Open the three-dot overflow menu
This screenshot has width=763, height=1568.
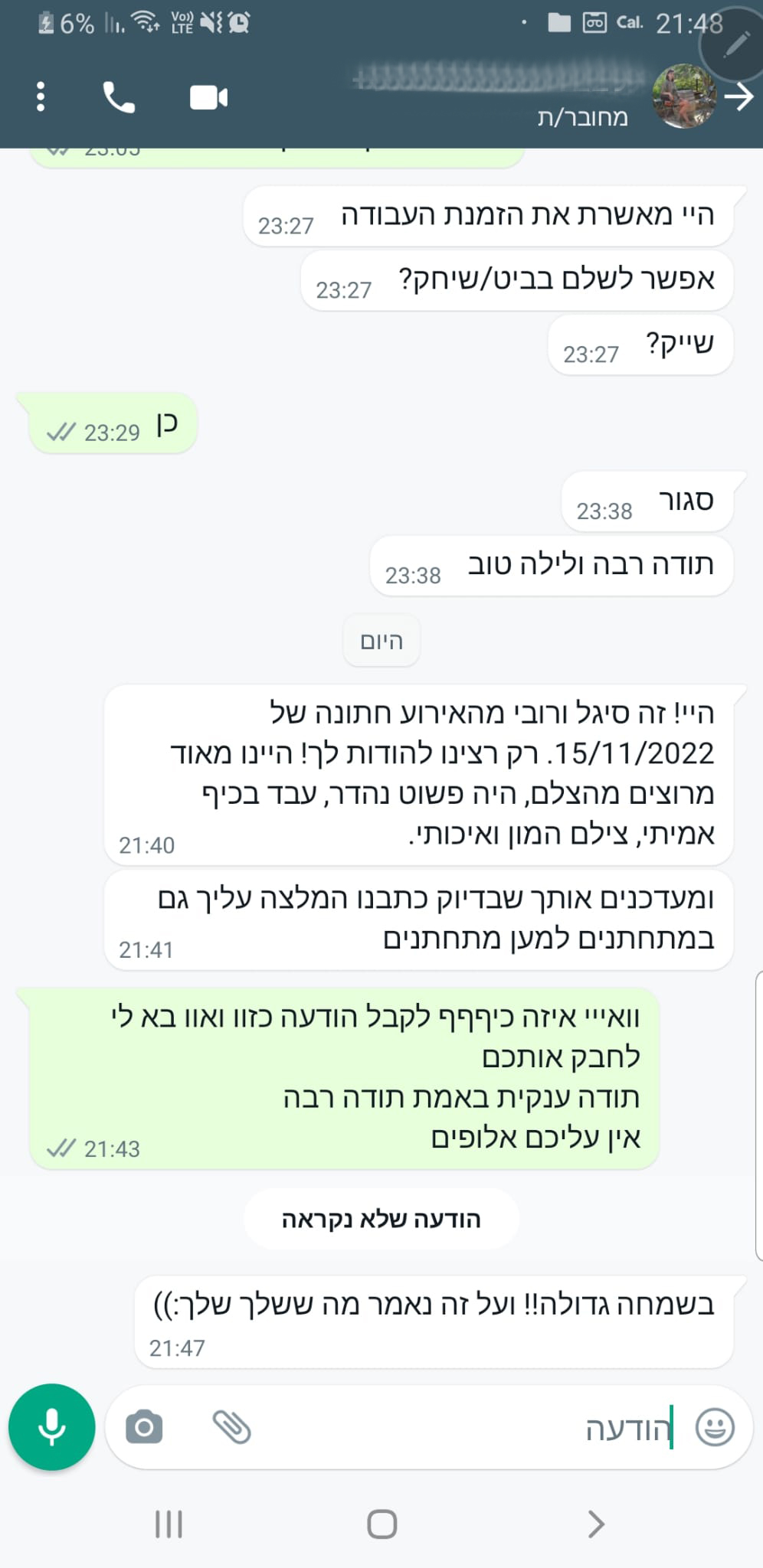(41, 97)
